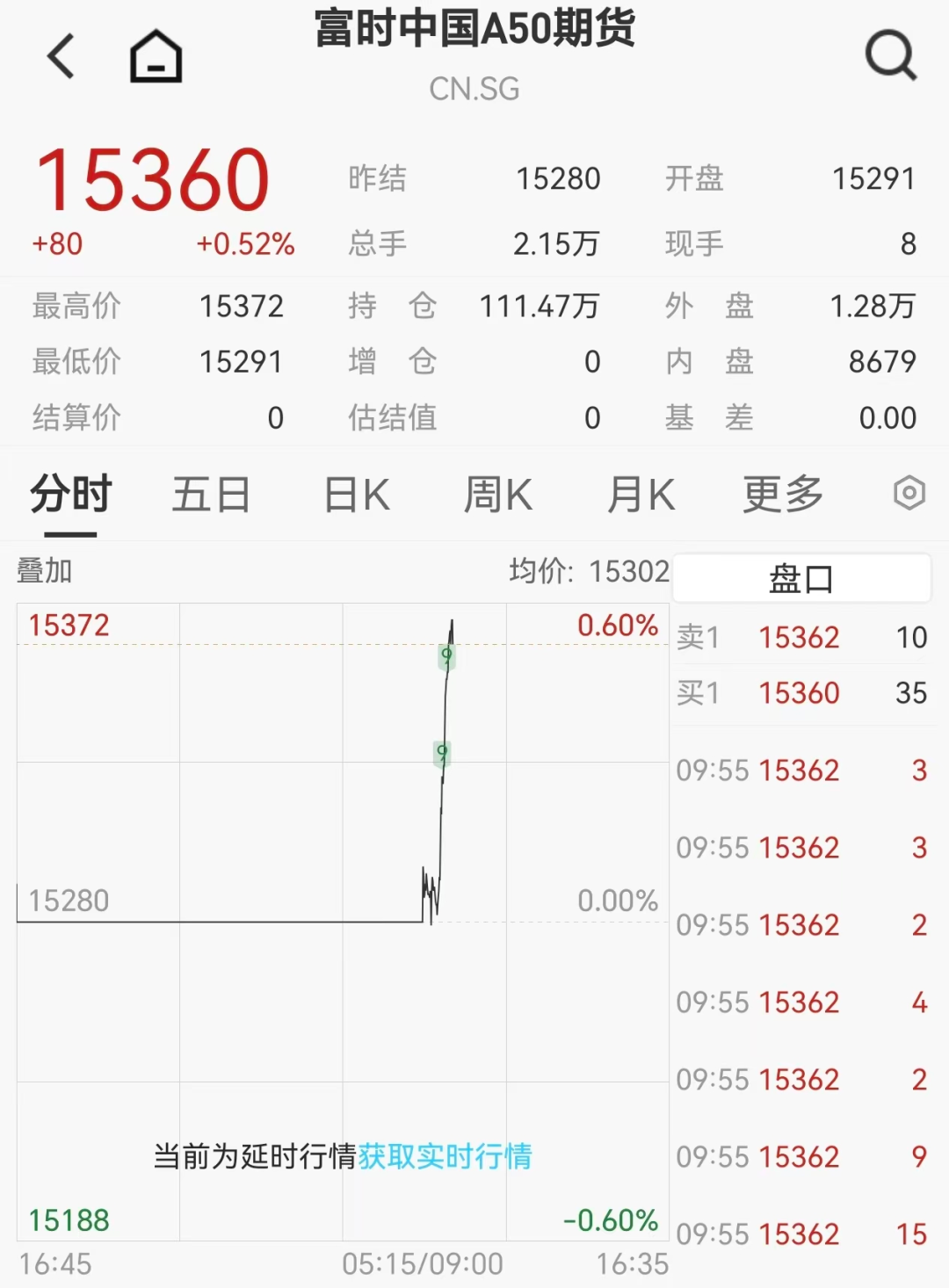This screenshot has height=1288, width=949.
Task: Switch to the 分时 chart tab
Action: pyautogui.click(x=67, y=495)
